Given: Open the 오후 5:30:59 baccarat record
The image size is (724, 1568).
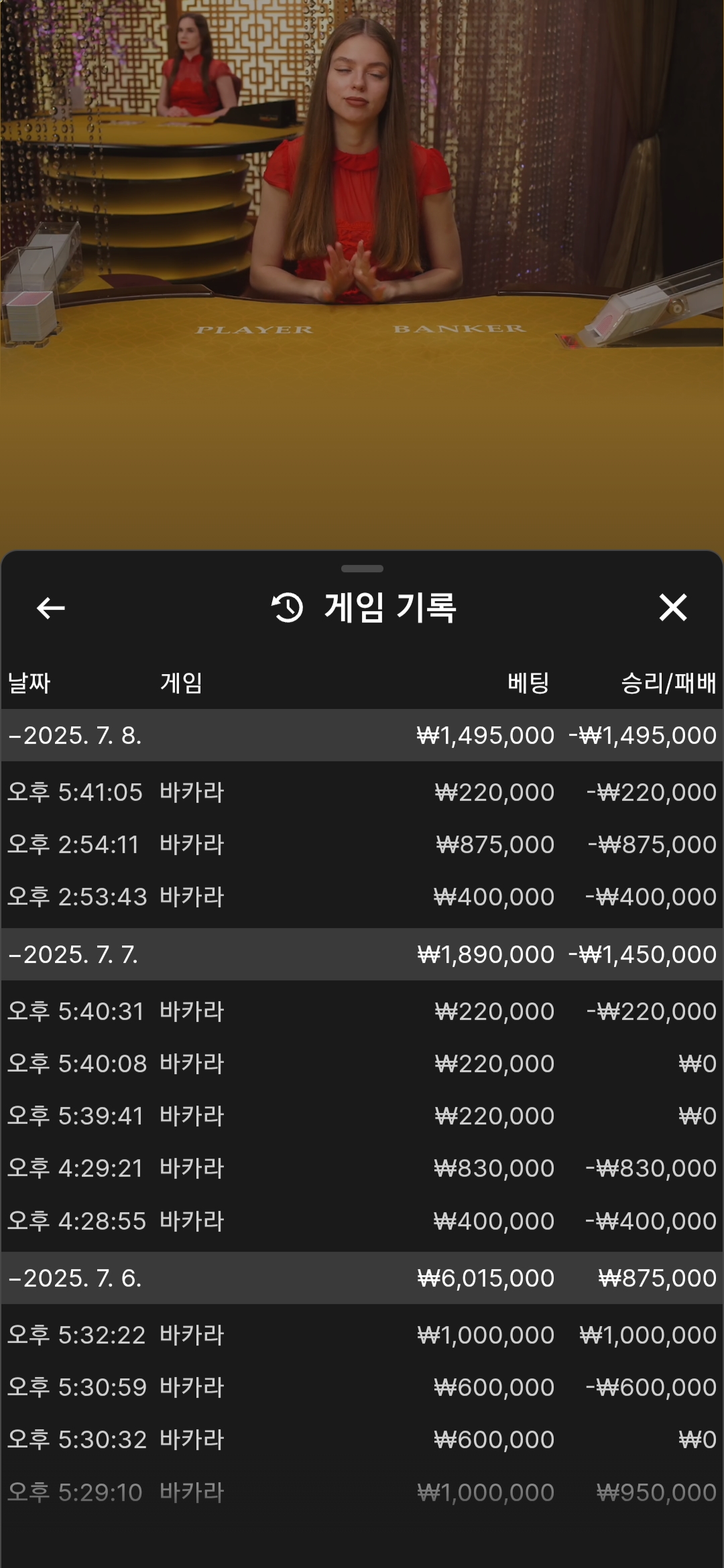Looking at the screenshot, I should (x=362, y=1387).
